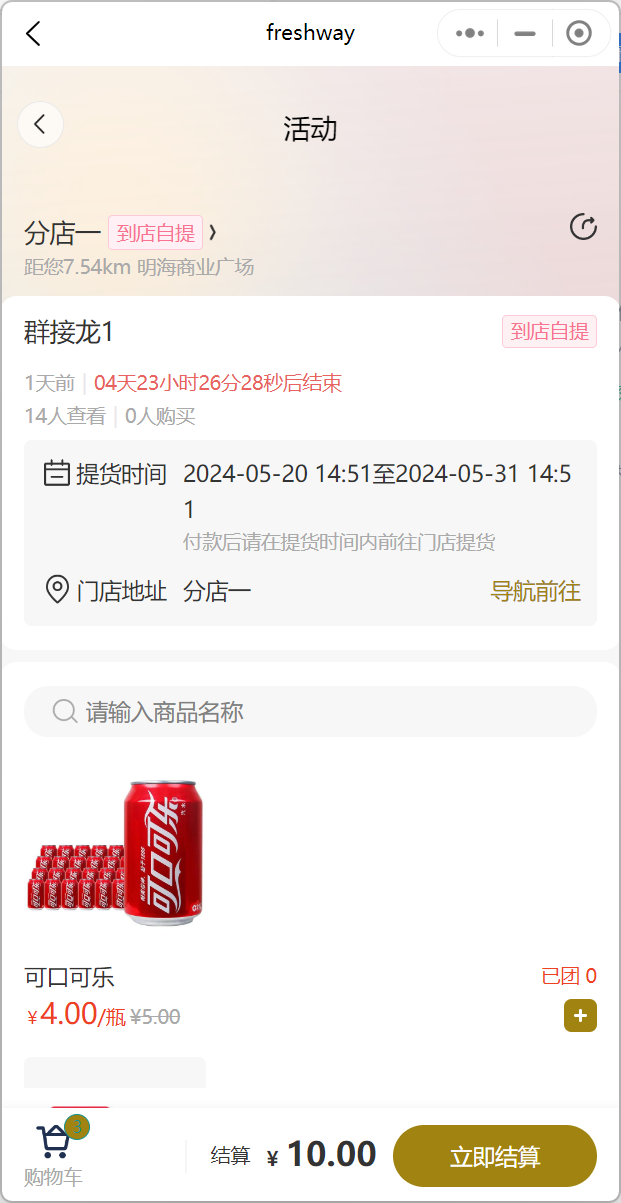Open the mini program more menu

pyautogui.click(x=469, y=34)
